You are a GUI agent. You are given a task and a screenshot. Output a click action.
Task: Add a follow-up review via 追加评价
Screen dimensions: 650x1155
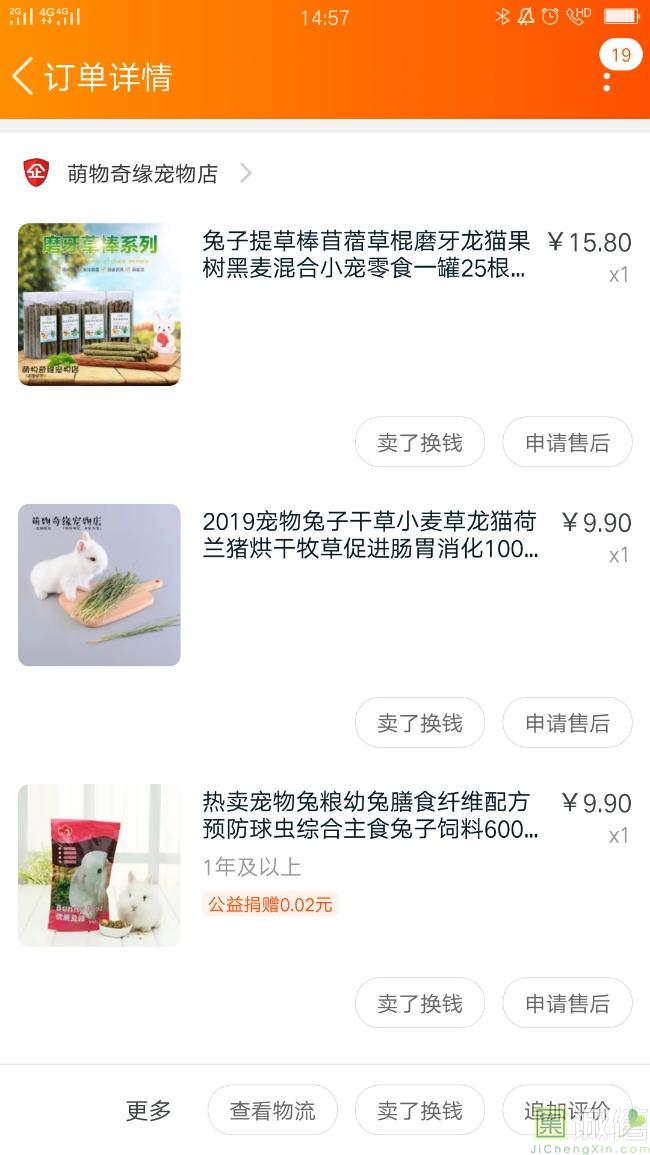pos(567,1110)
